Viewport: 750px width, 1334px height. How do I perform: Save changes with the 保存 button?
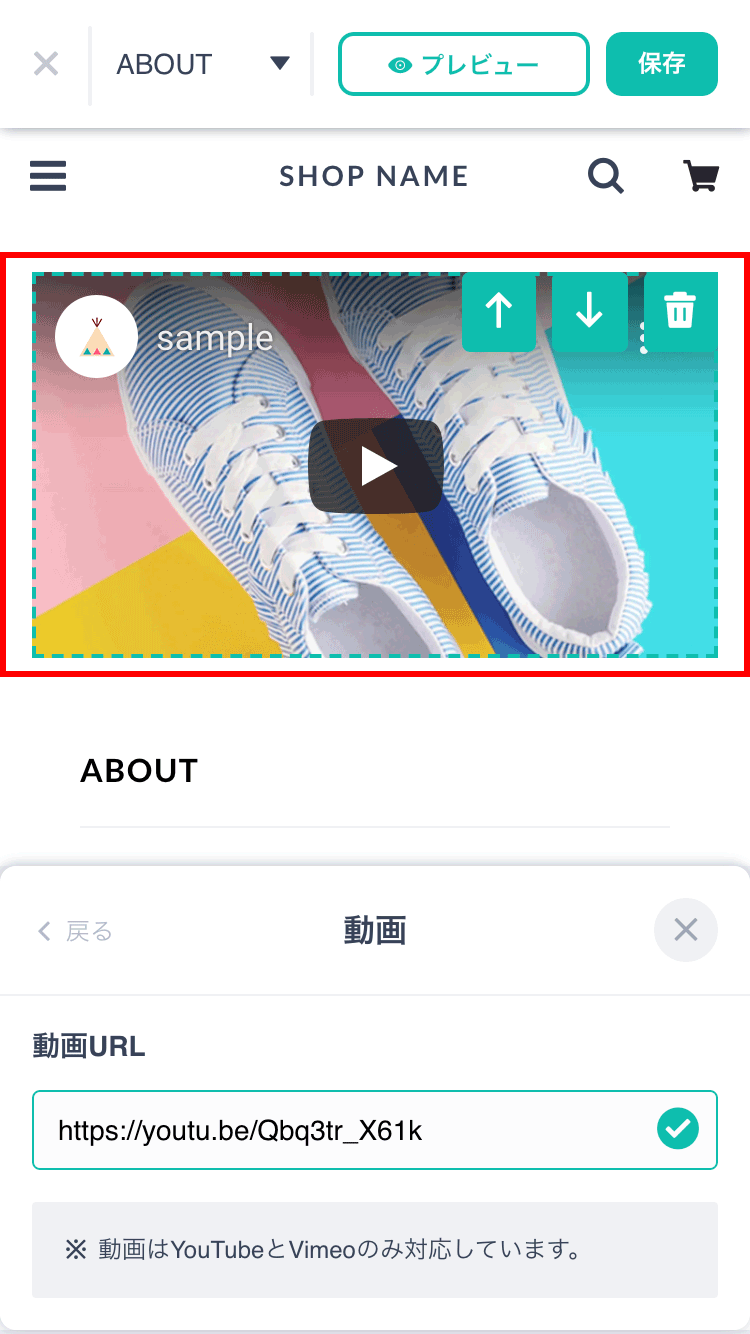661,64
